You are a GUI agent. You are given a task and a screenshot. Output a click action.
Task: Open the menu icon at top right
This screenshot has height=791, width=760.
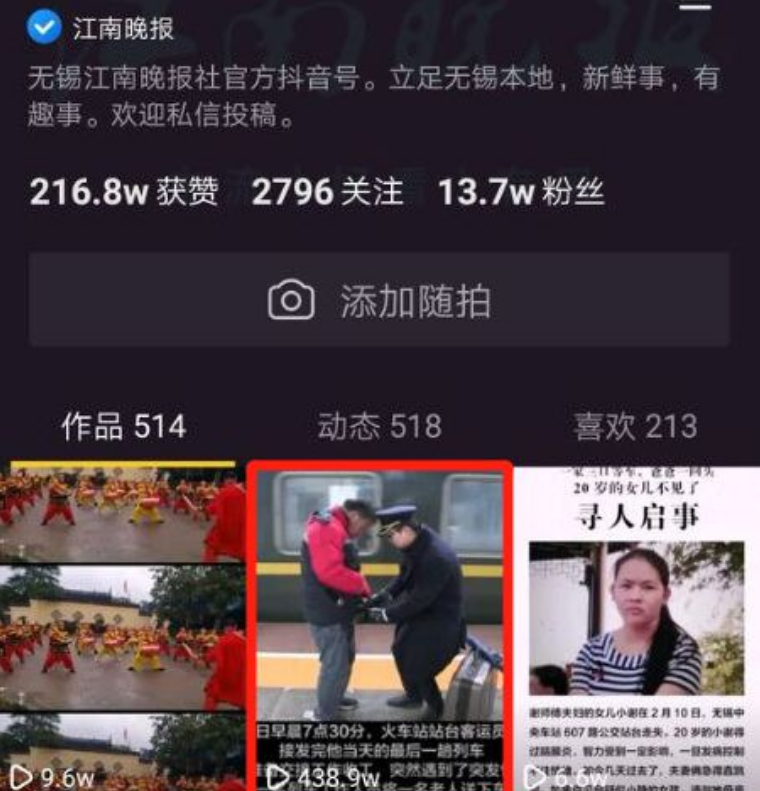pos(695,8)
